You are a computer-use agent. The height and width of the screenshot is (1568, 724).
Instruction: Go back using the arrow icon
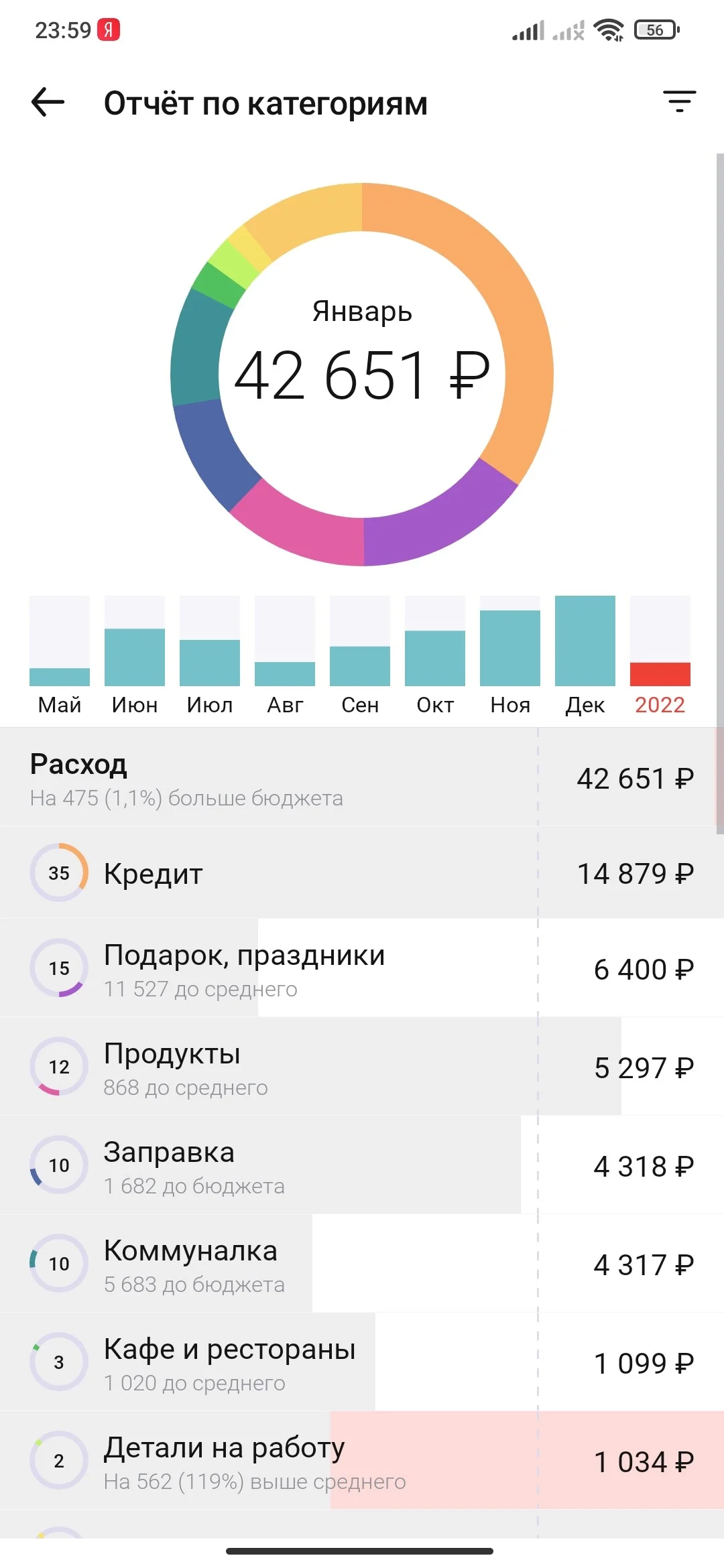48,103
